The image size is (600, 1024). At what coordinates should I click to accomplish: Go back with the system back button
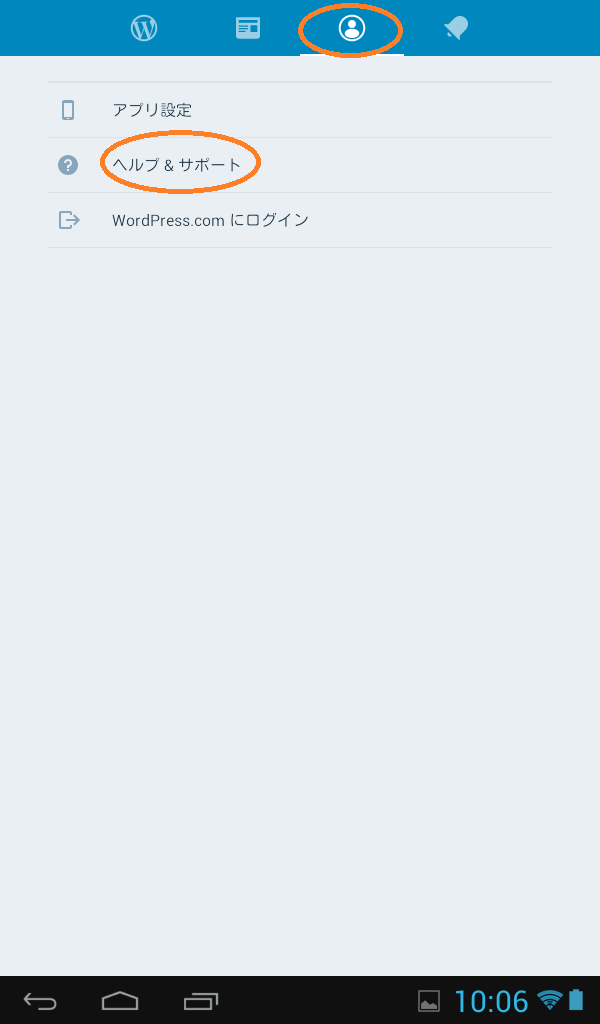click(x=40, y=1000)
